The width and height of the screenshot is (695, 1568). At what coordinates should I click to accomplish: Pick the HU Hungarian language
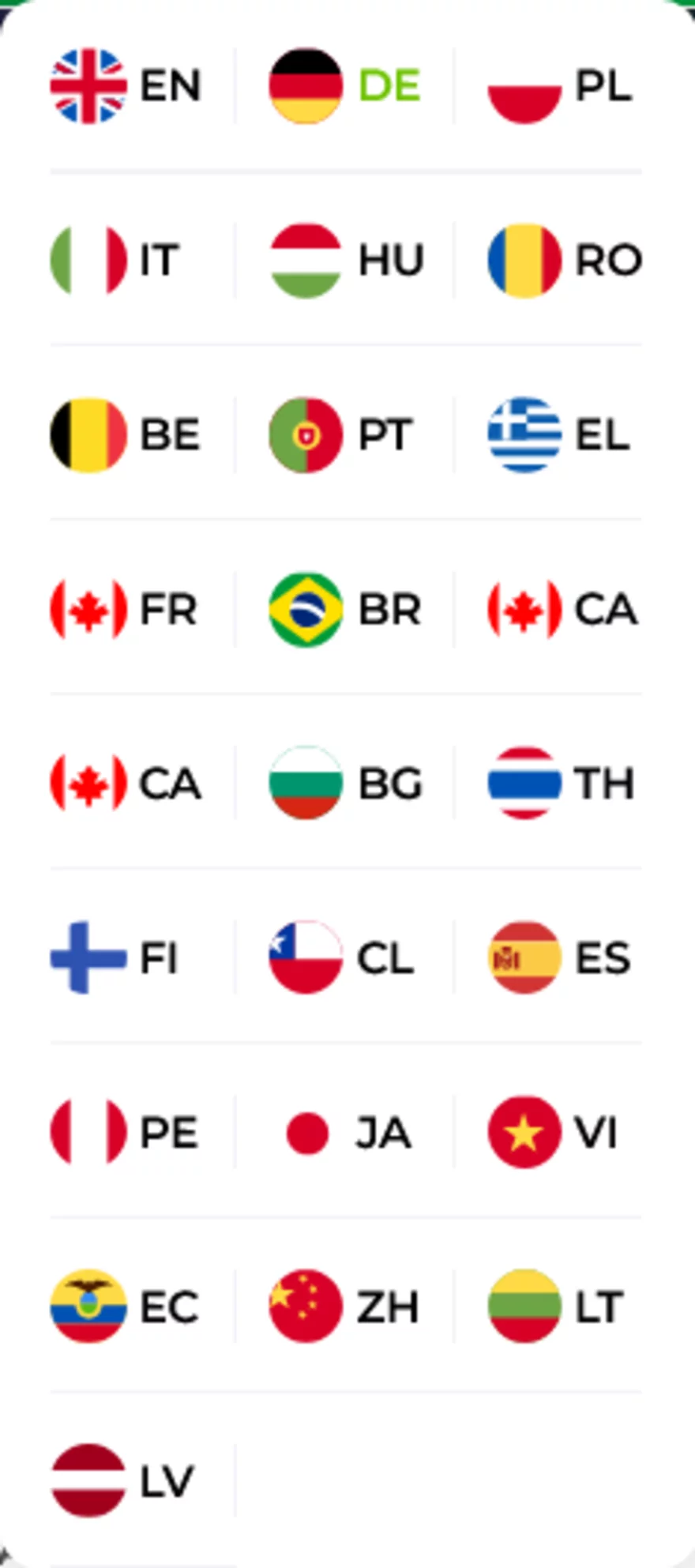(347, 260)
